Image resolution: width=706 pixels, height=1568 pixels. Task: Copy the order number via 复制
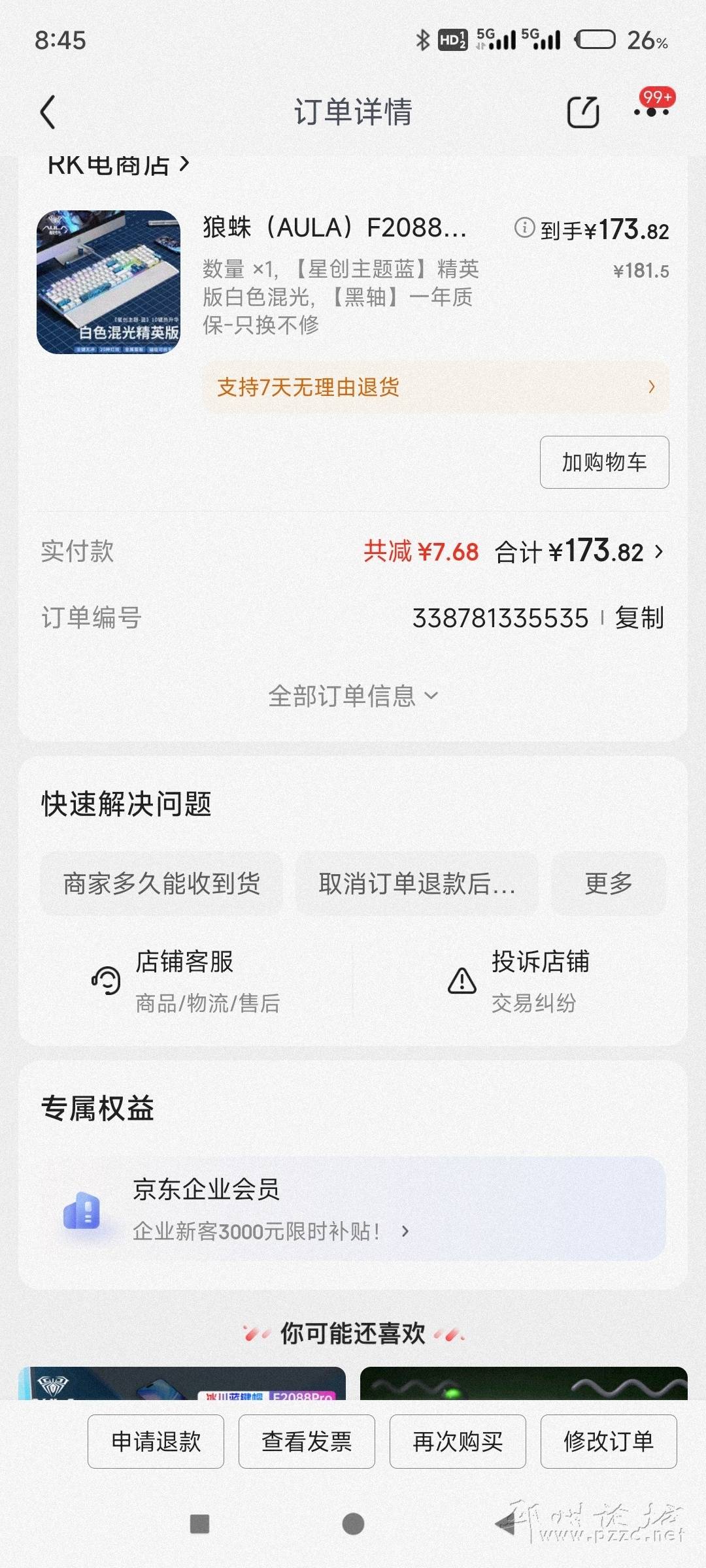639,618
